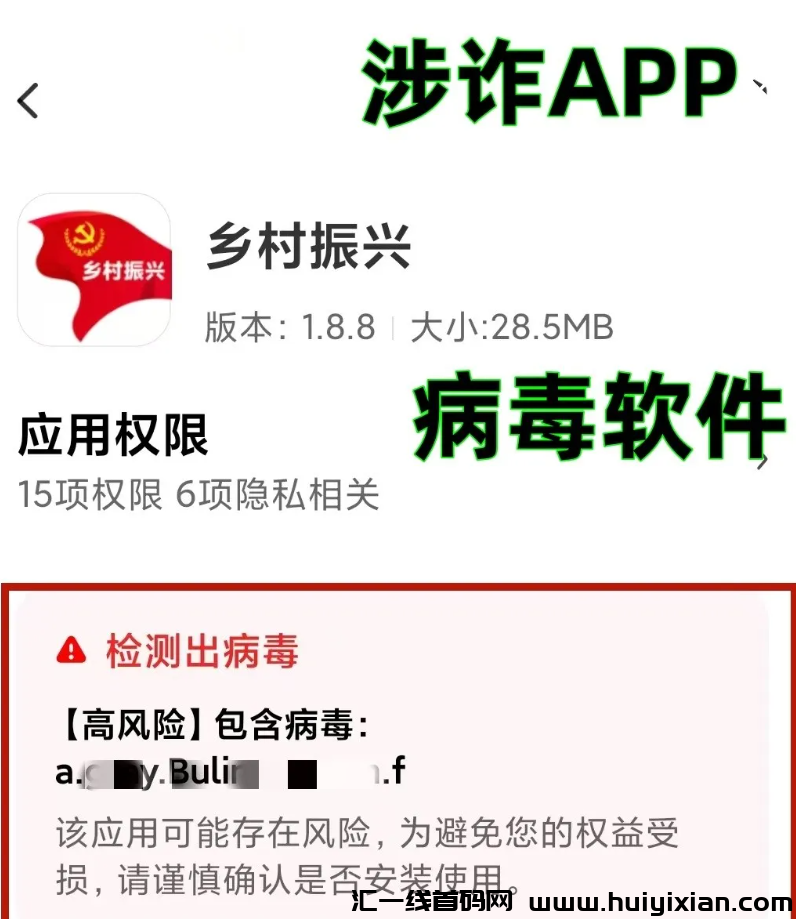Select the red-bordered virus detection box

point(398,748)
